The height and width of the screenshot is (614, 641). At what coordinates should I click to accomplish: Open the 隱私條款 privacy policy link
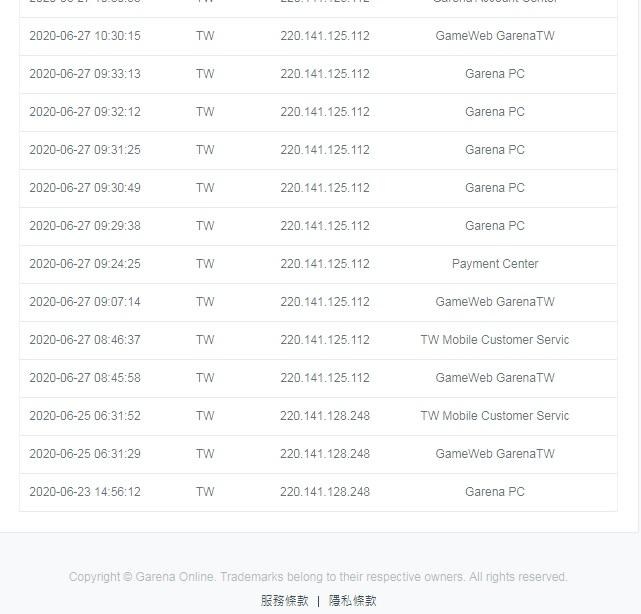click(x=353, y=600)
